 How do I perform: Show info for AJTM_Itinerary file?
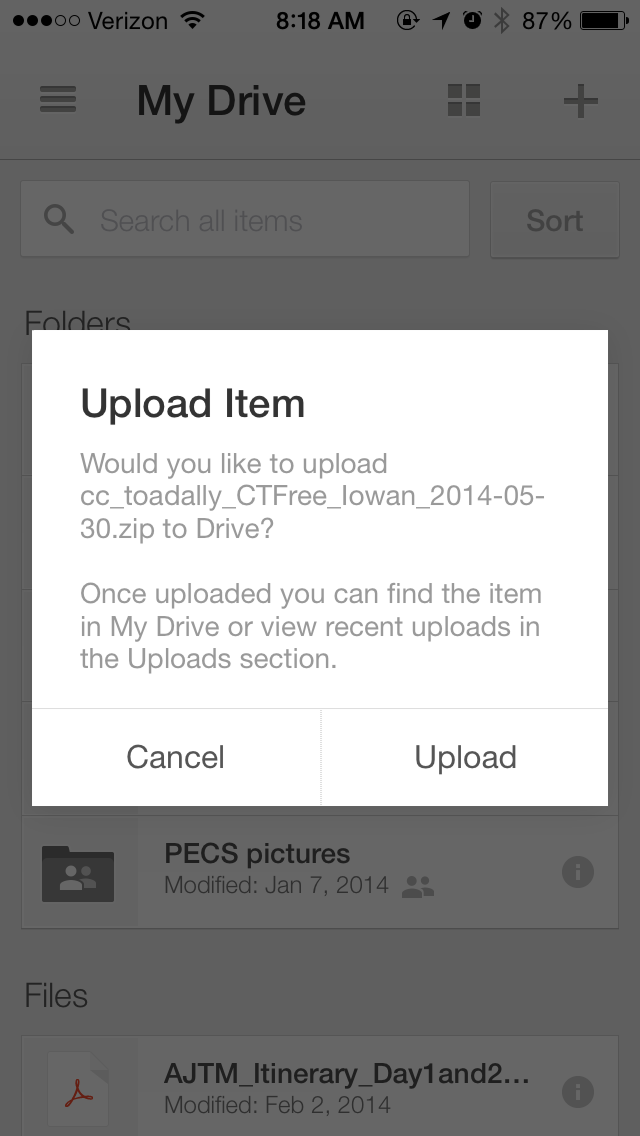578,1092
